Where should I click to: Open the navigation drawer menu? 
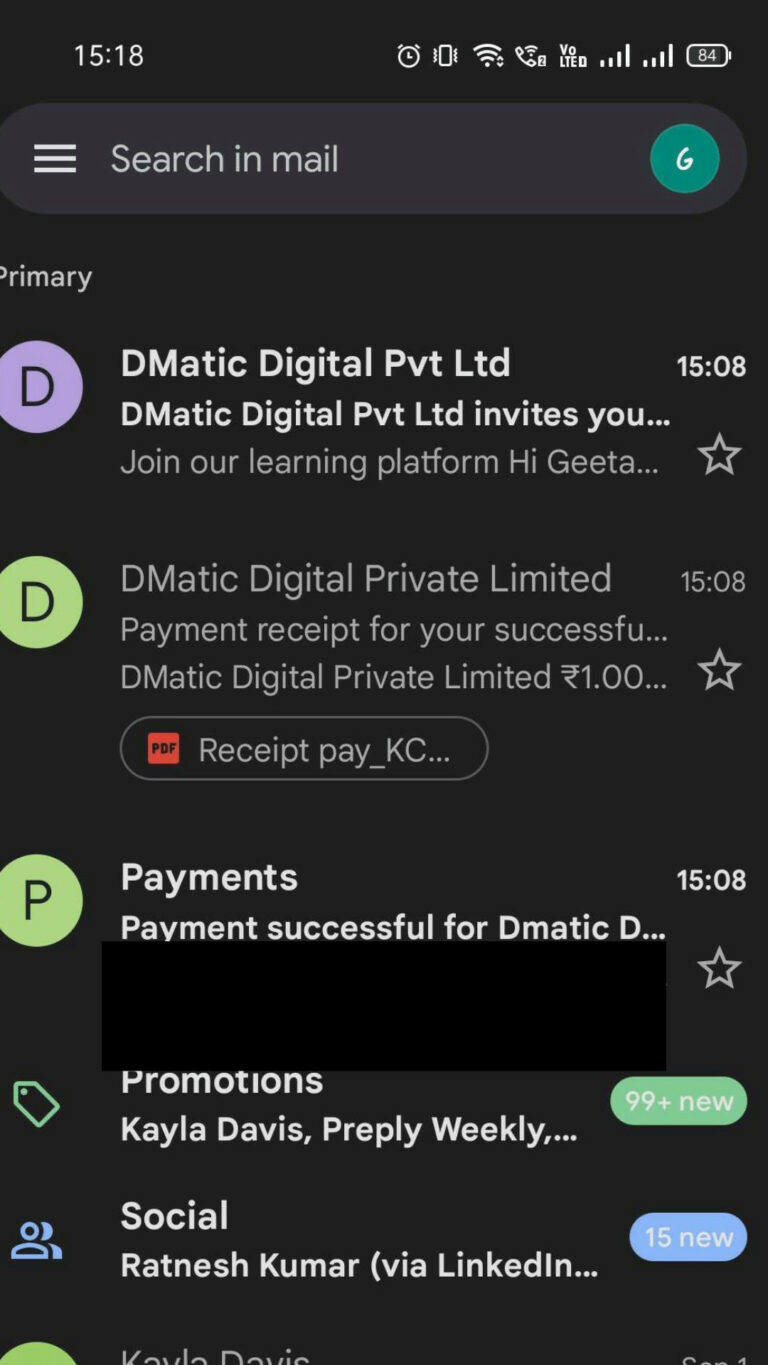55,159
